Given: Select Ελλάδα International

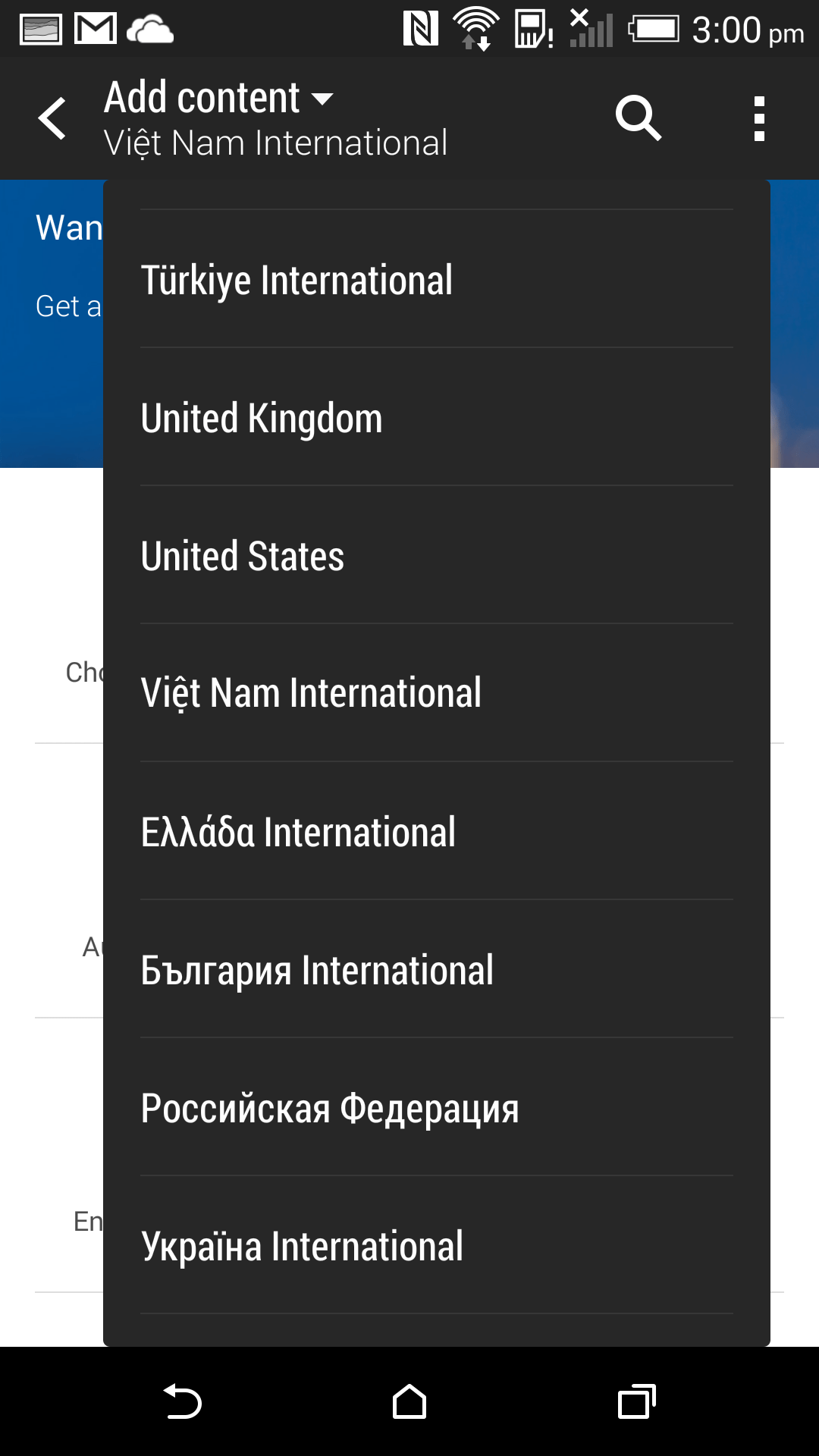Looking at the screenshot, I should [x=437, y=831].
